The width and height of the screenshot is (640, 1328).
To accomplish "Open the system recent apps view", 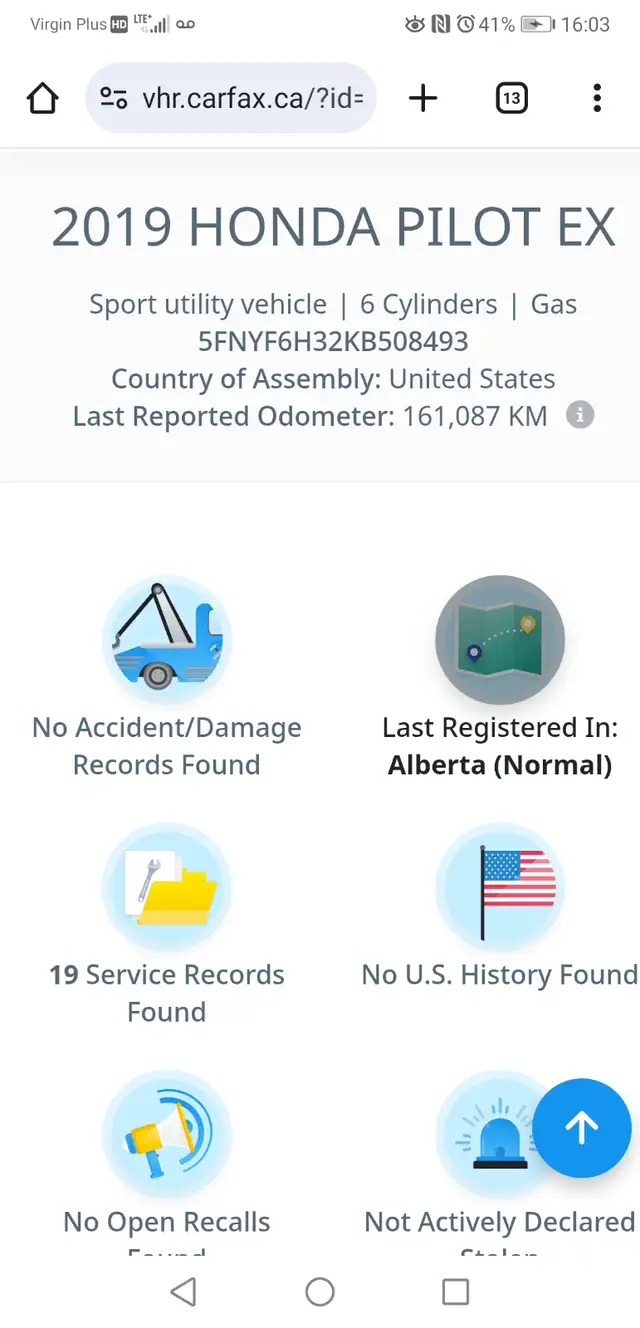I will tap(455, 1292).
